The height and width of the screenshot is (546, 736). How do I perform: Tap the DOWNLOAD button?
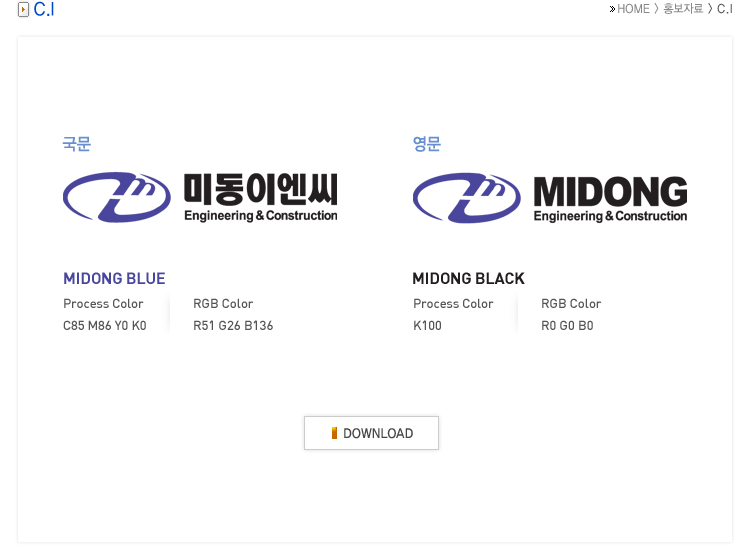coord(371,433)
